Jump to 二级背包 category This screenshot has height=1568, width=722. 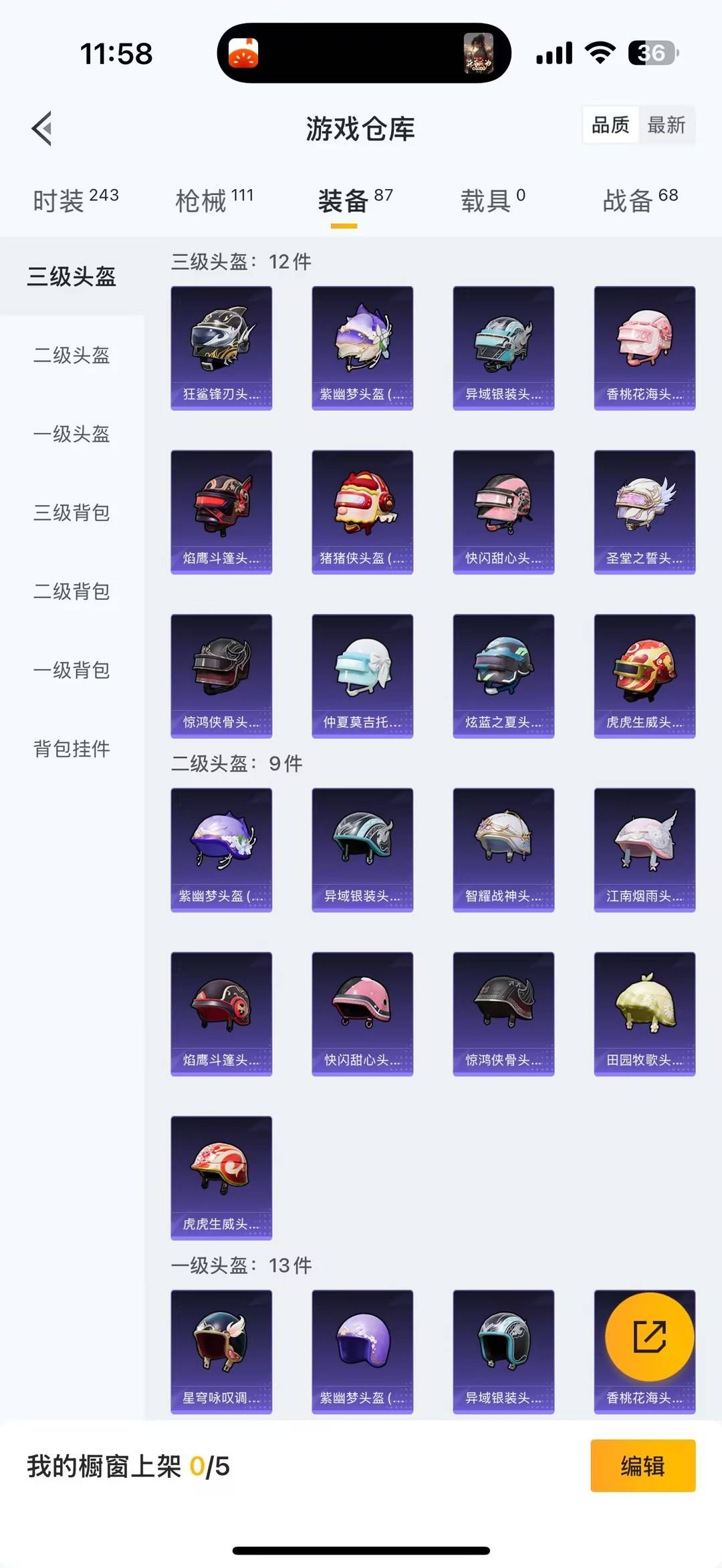pyautogui.click(x=72, y=591)
